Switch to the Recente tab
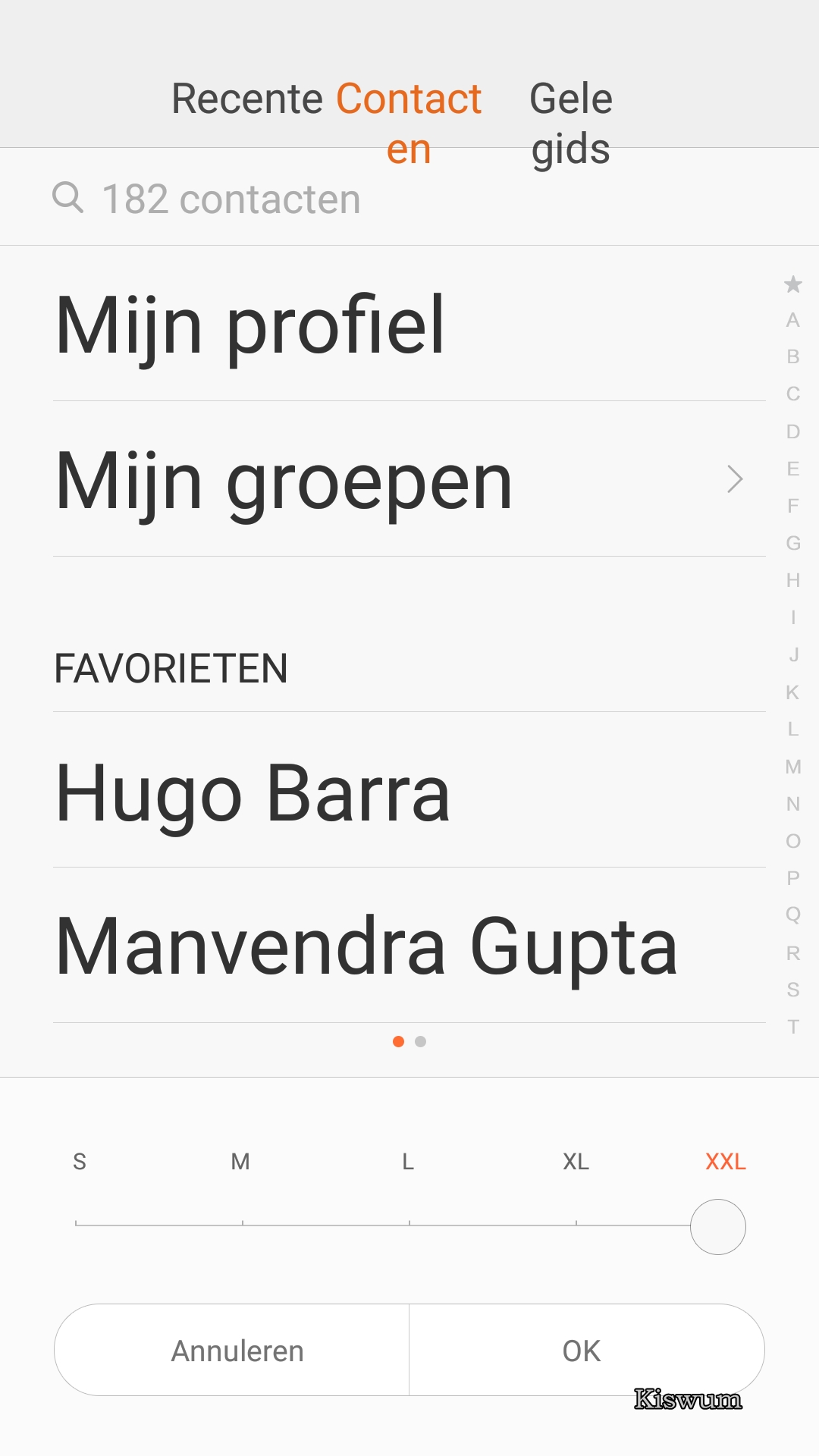The height and width of the screenshot is (1456, 819). [247, 99]
